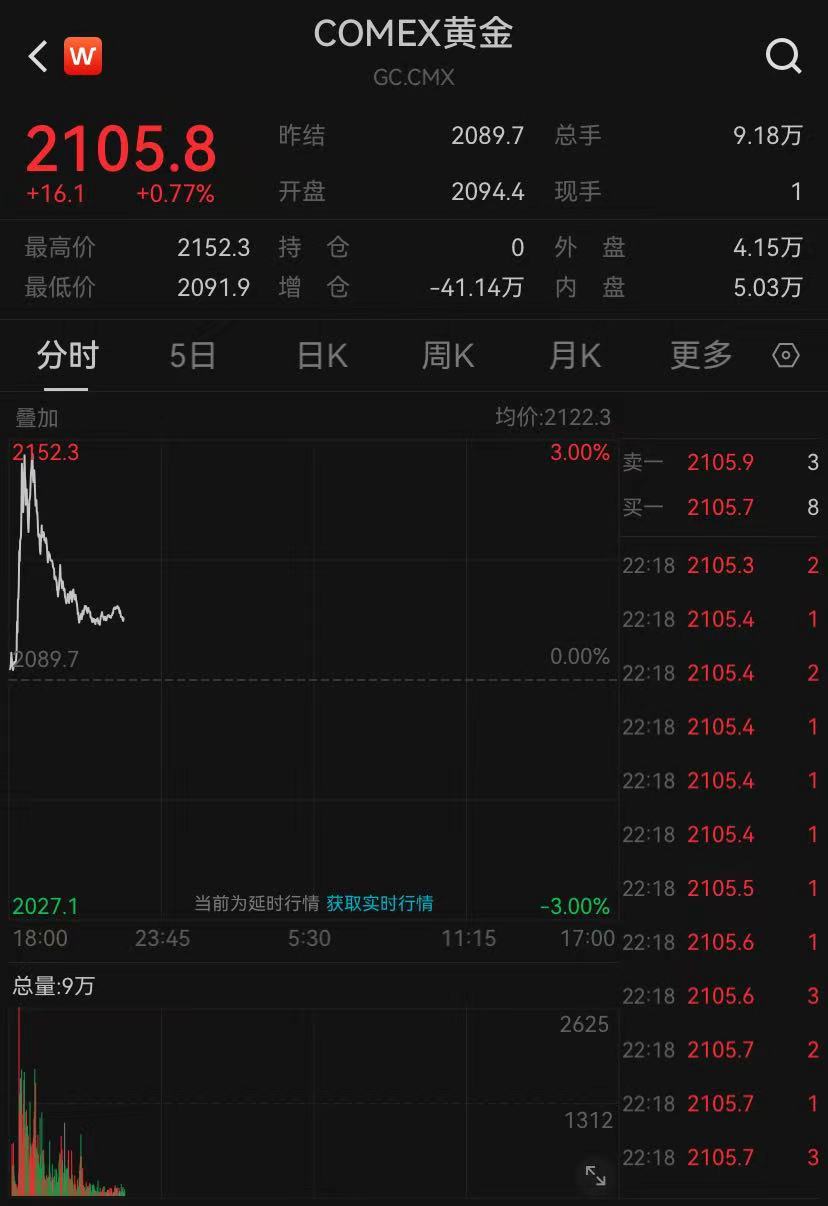Switch to the 分时 chart tab
Screen dimensions: 828x1206
pos(67,356)
